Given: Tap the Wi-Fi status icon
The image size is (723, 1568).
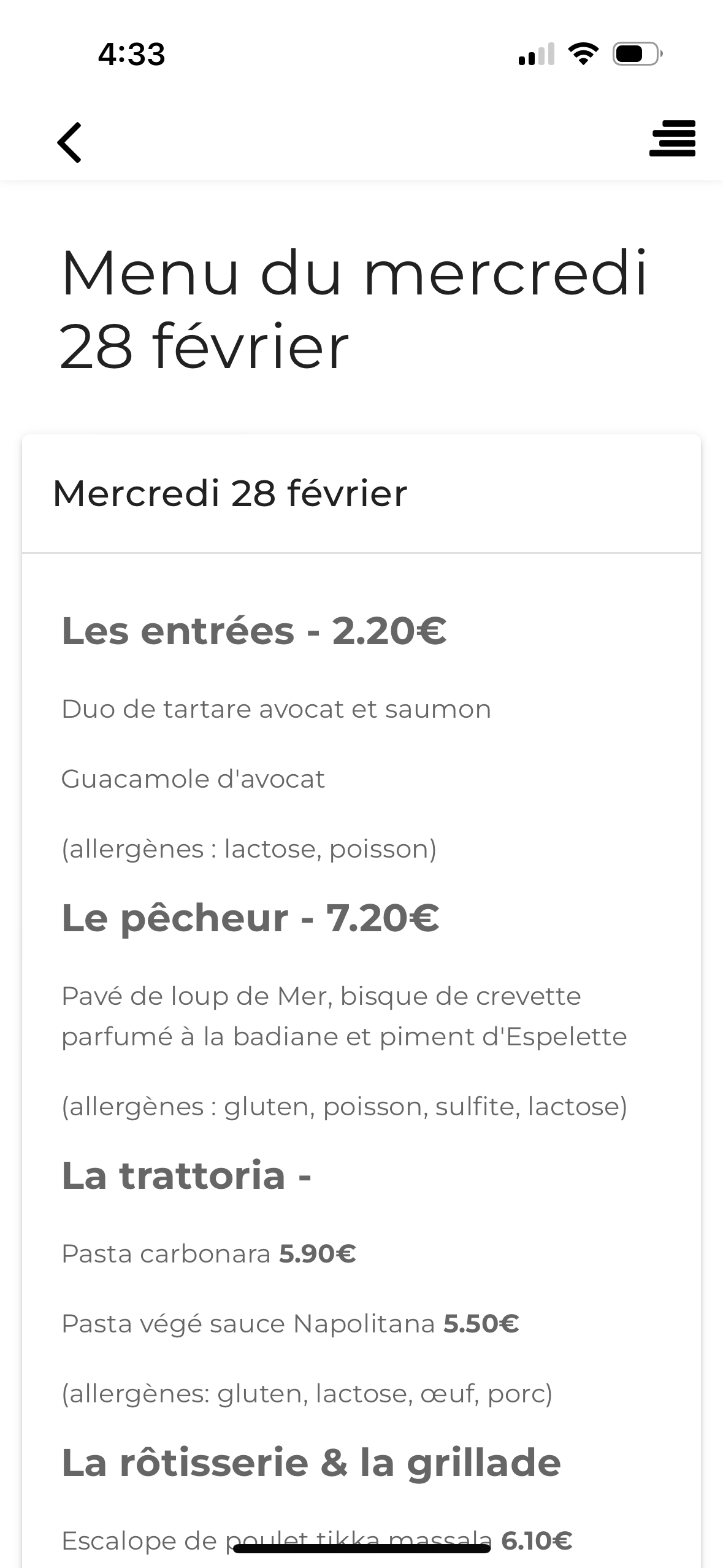Looking at the screenshot, I should [581, 54].
